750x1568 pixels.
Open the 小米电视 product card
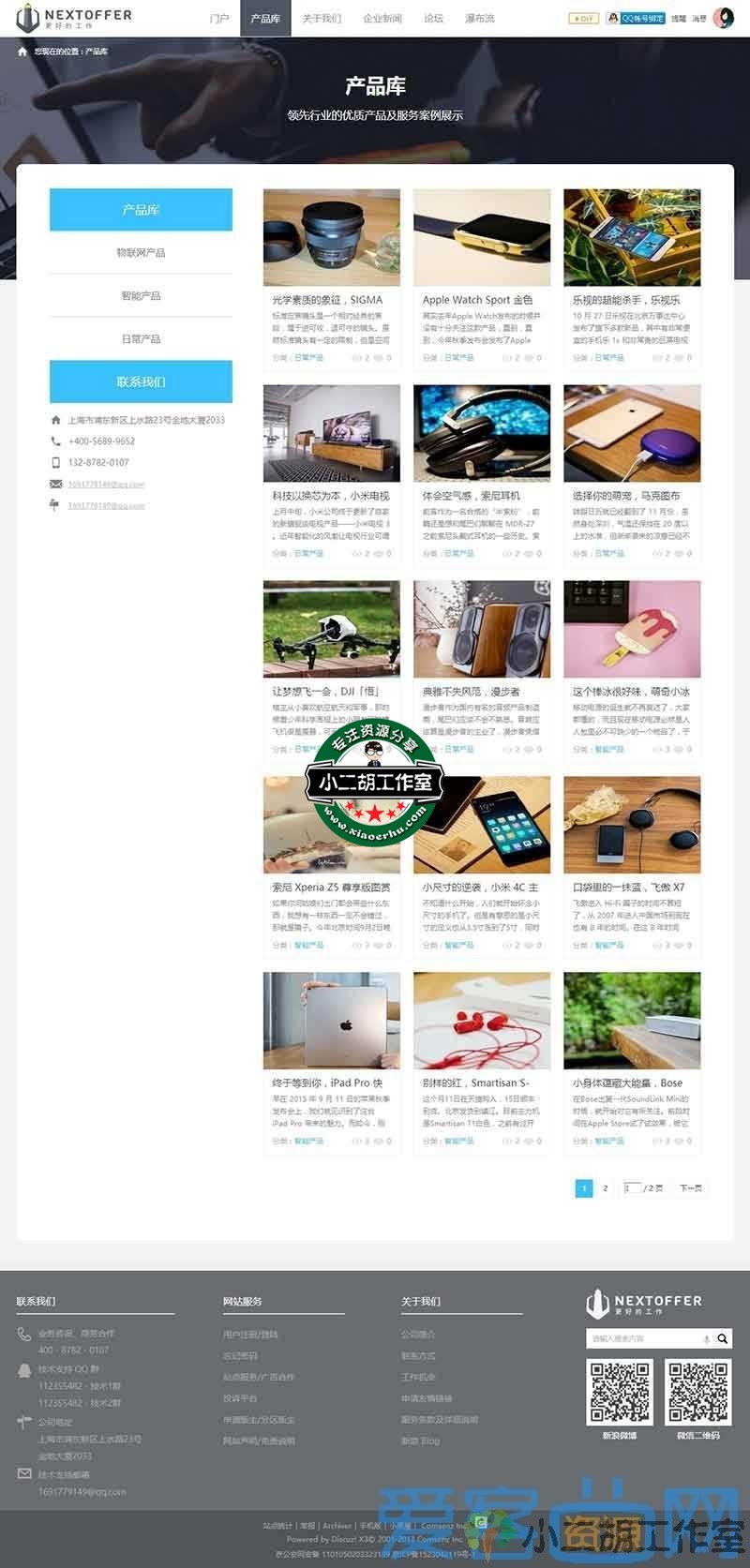(331, 434)
